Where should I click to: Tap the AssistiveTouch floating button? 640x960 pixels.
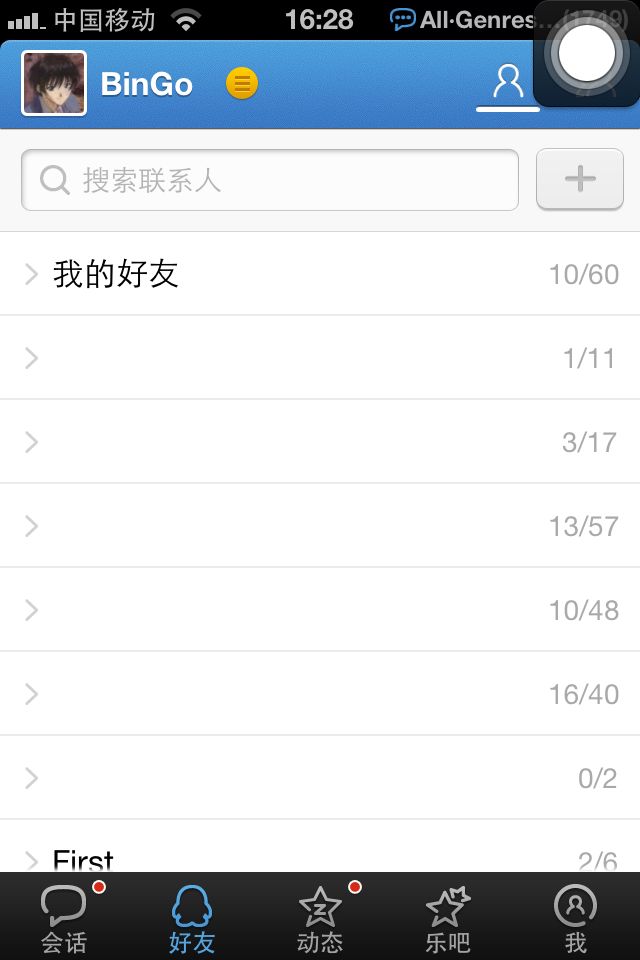click(587, 54)
